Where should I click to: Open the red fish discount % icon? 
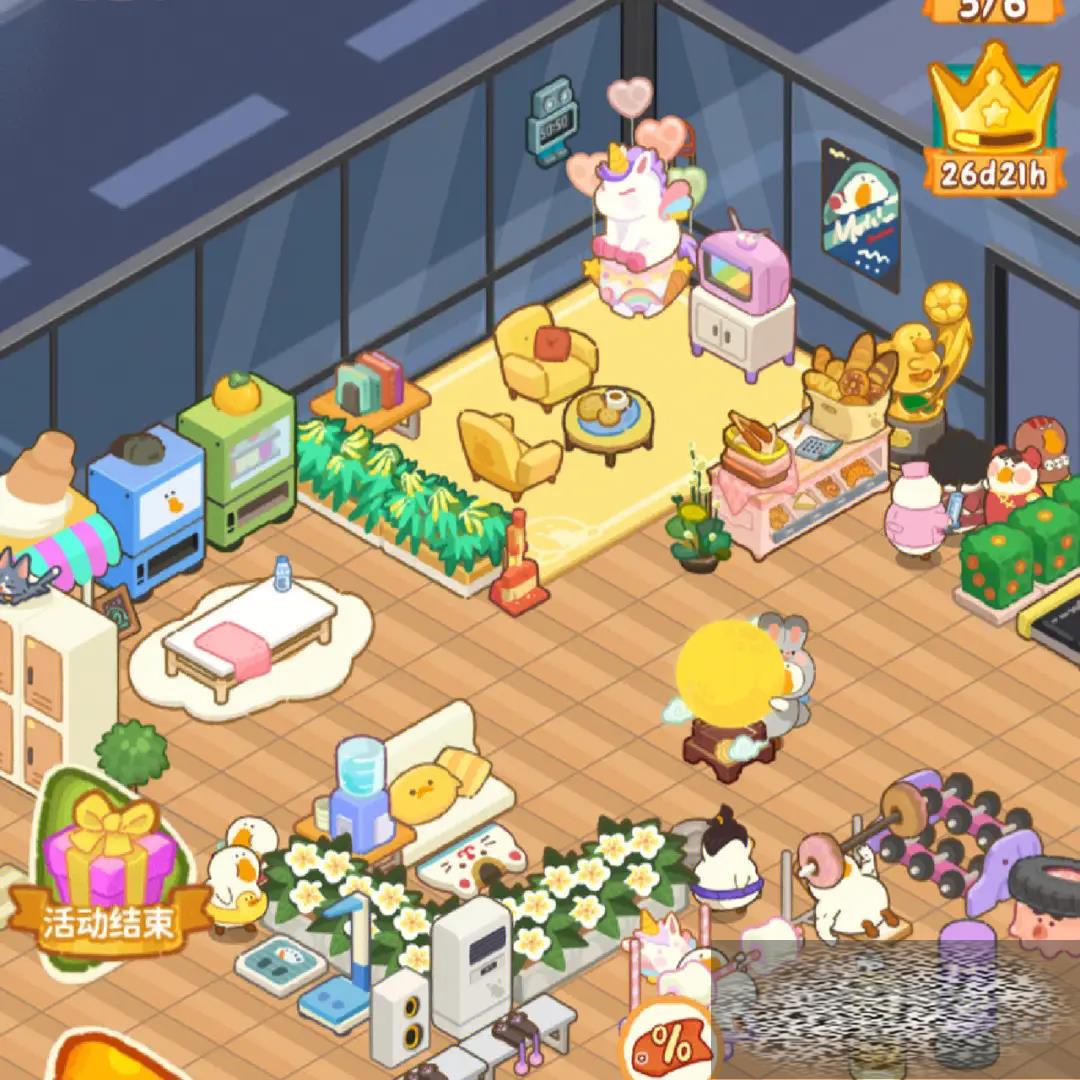670,1043
